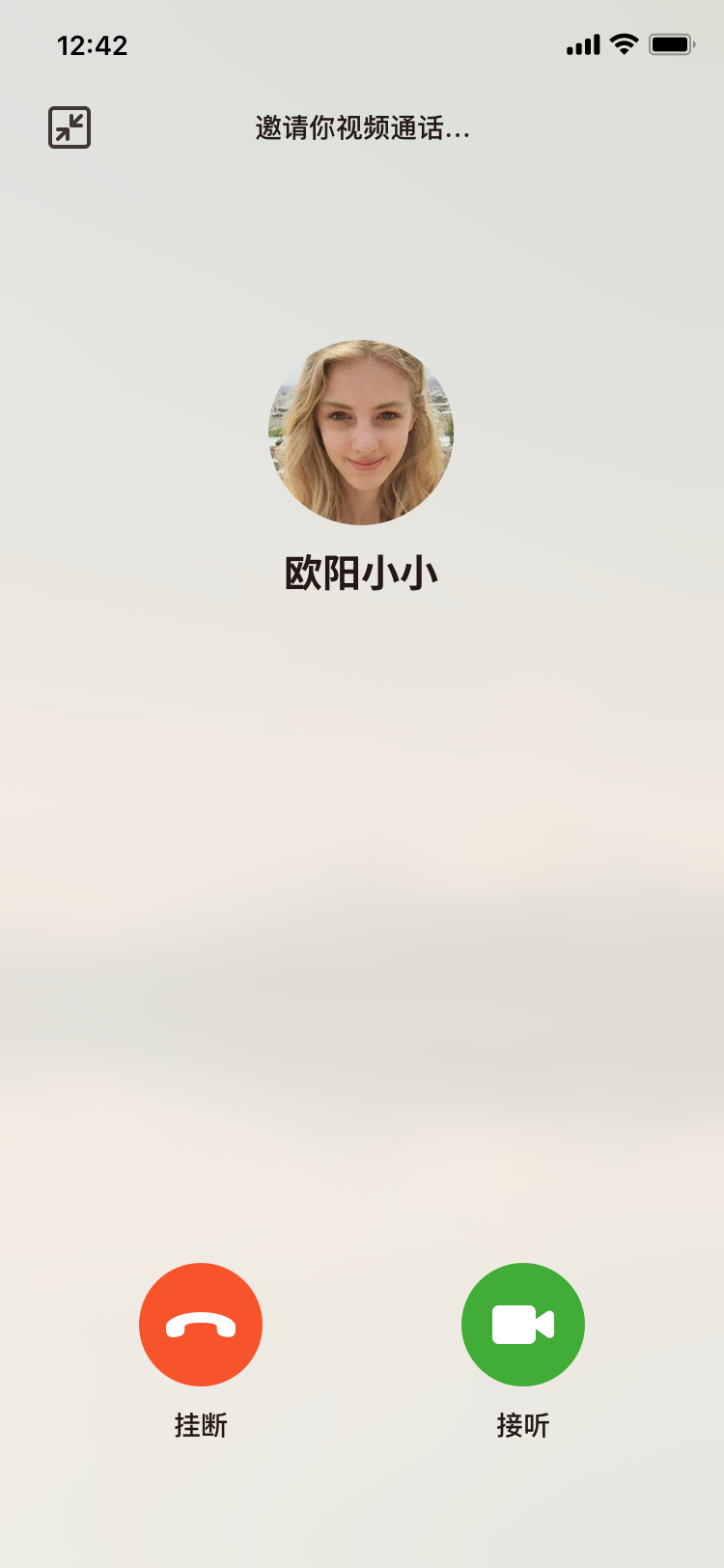Minimize the video call window

70,127
